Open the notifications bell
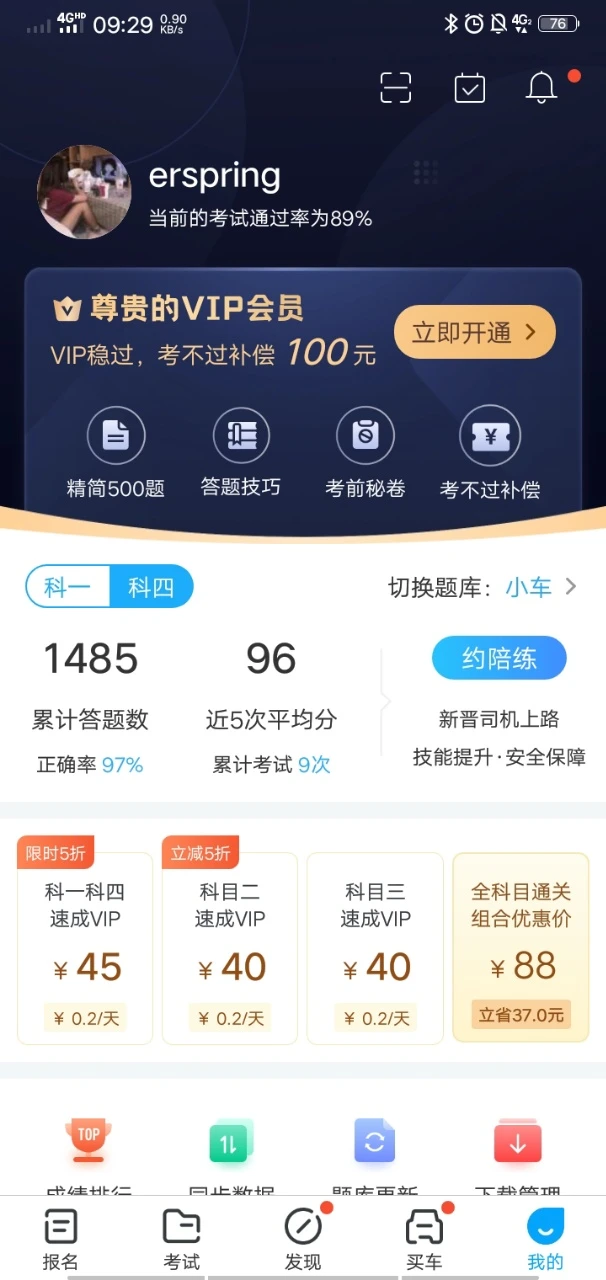 coord(541,88)
